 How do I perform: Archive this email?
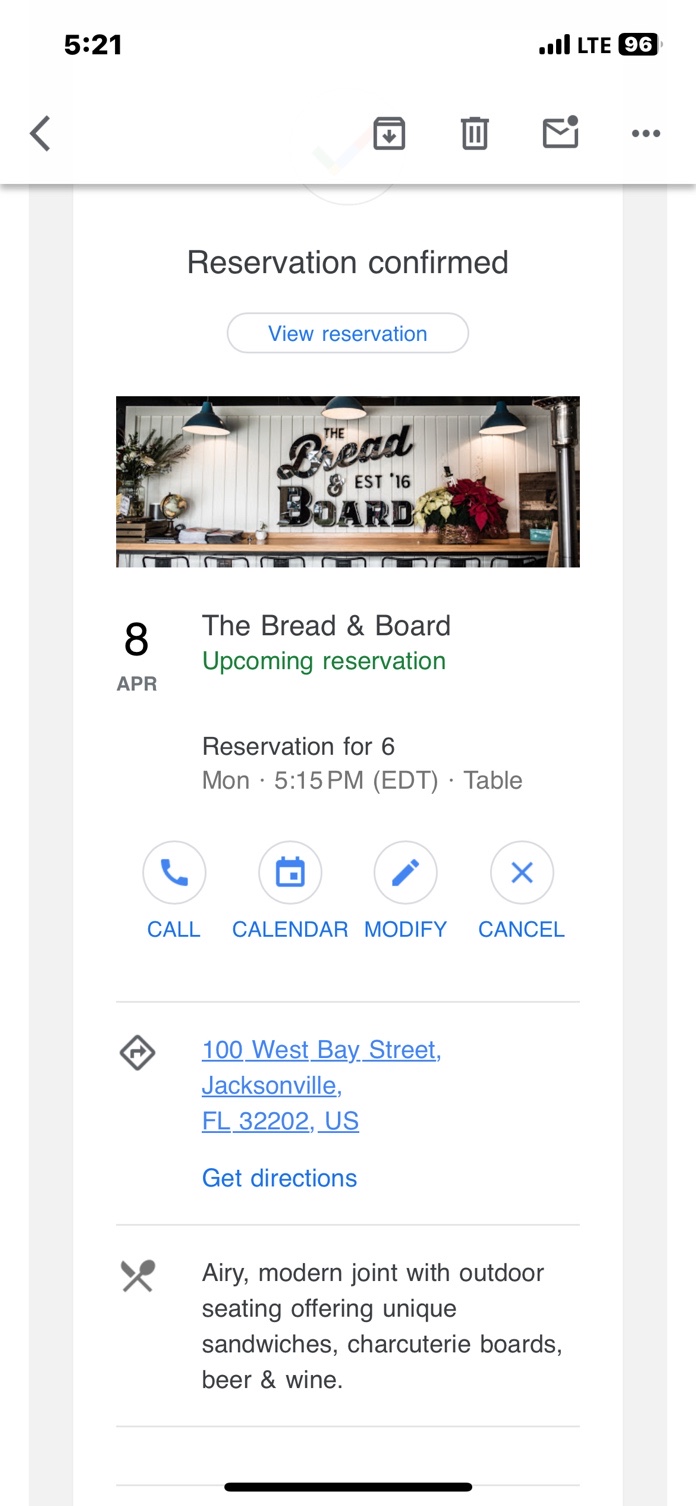[389, 133]
